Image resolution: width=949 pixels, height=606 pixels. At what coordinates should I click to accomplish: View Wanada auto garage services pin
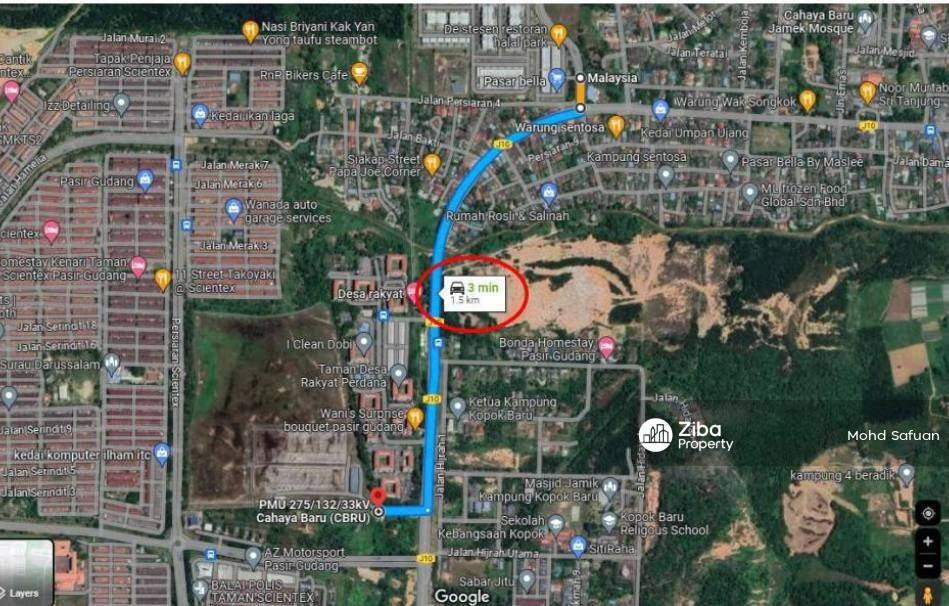(233, 209)
